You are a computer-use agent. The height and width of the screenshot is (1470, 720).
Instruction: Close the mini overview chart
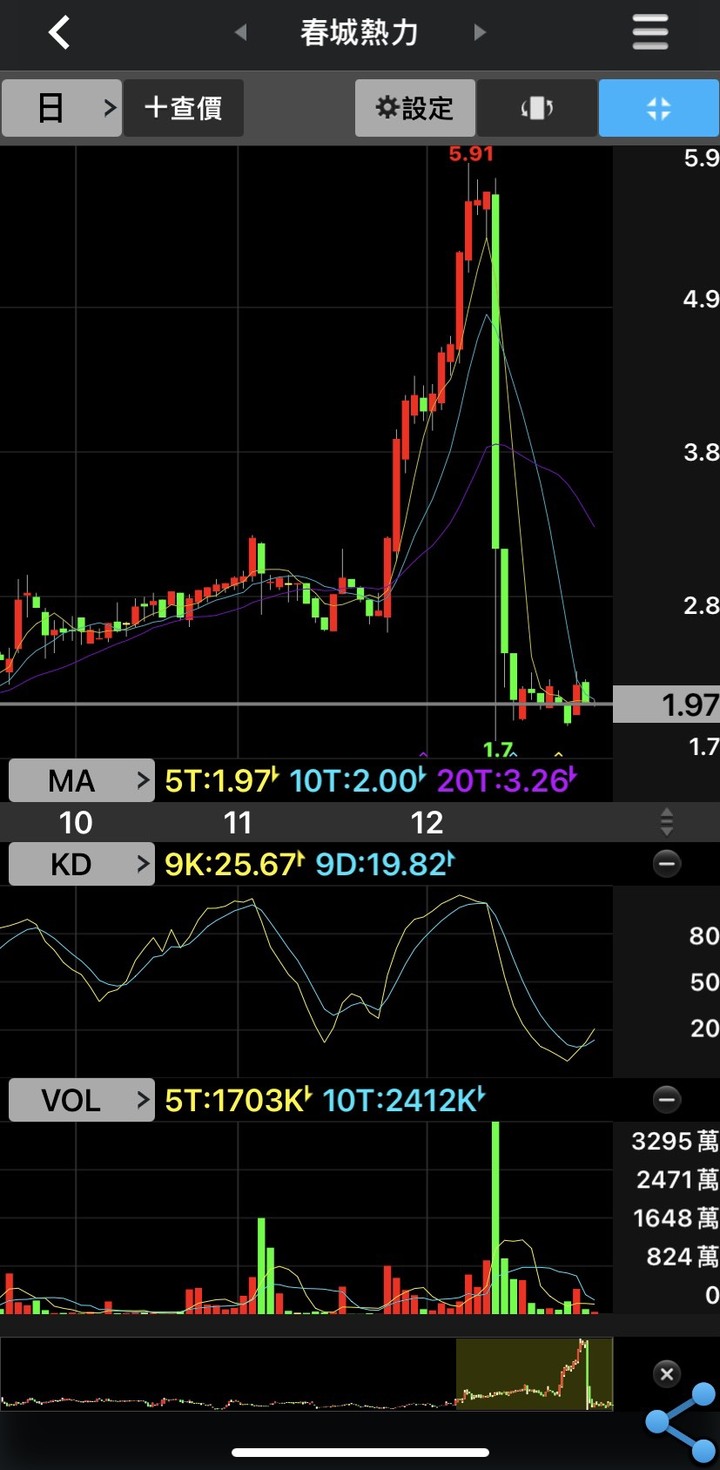coord(667,1374)
